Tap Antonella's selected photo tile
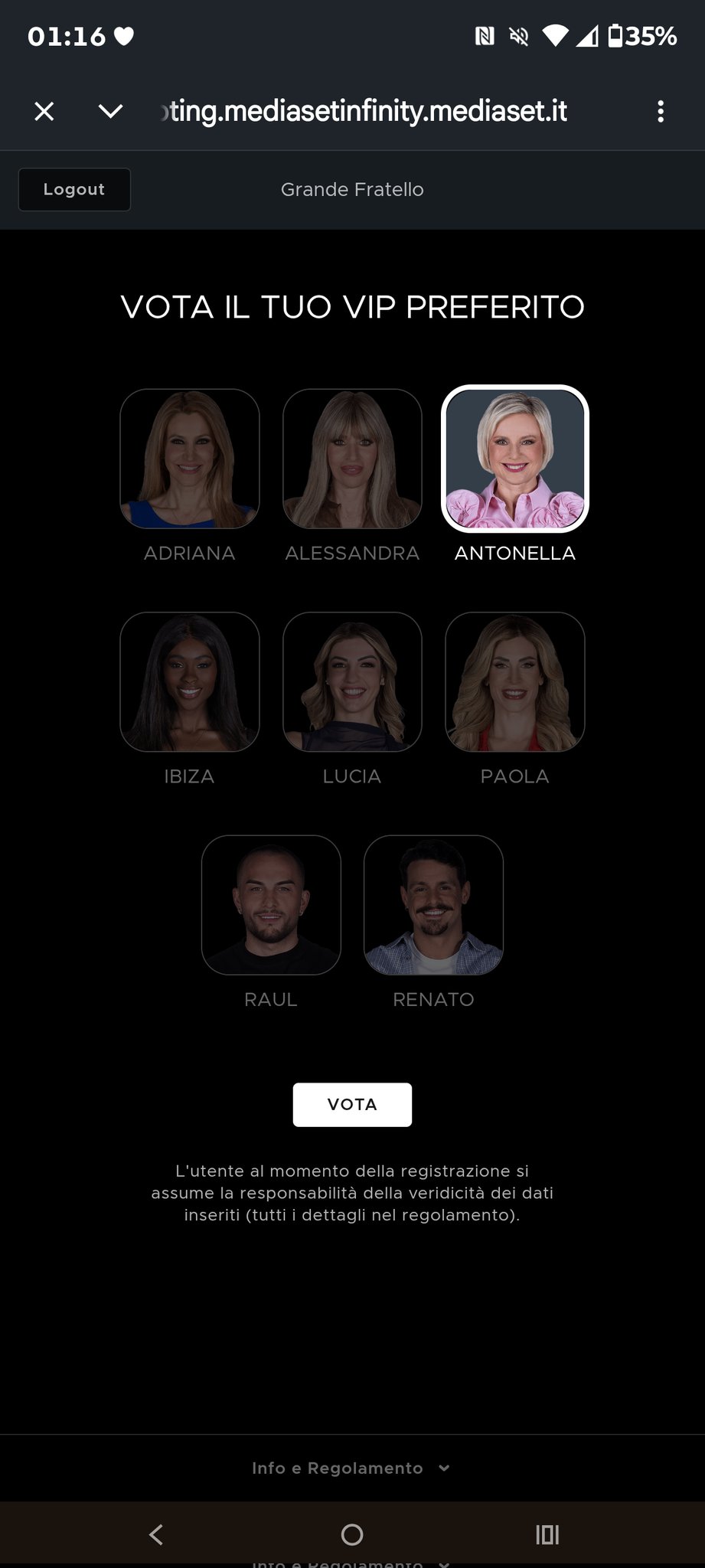 point(515,459)
